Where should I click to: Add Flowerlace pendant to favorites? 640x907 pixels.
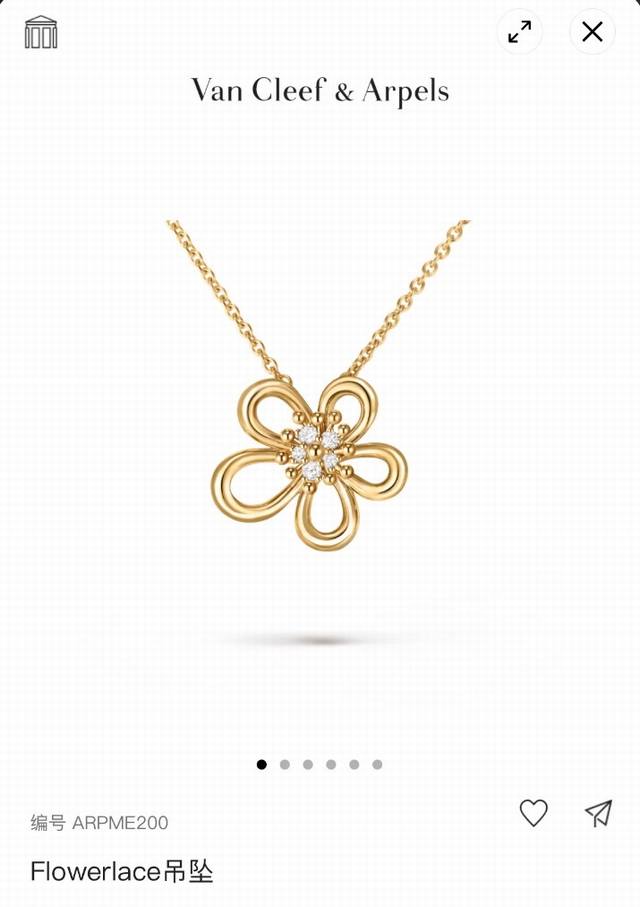click(534, 813)
